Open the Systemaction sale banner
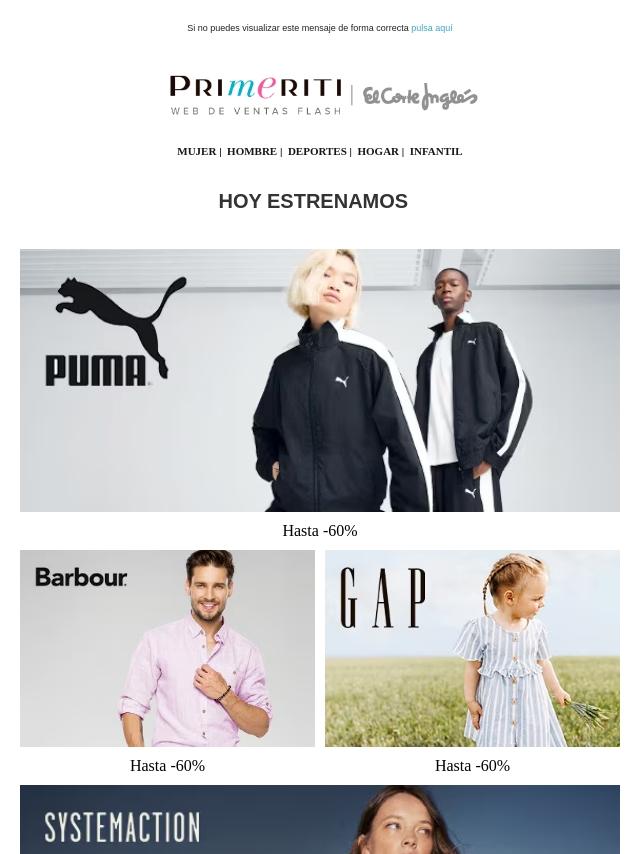 pos(320,822)
